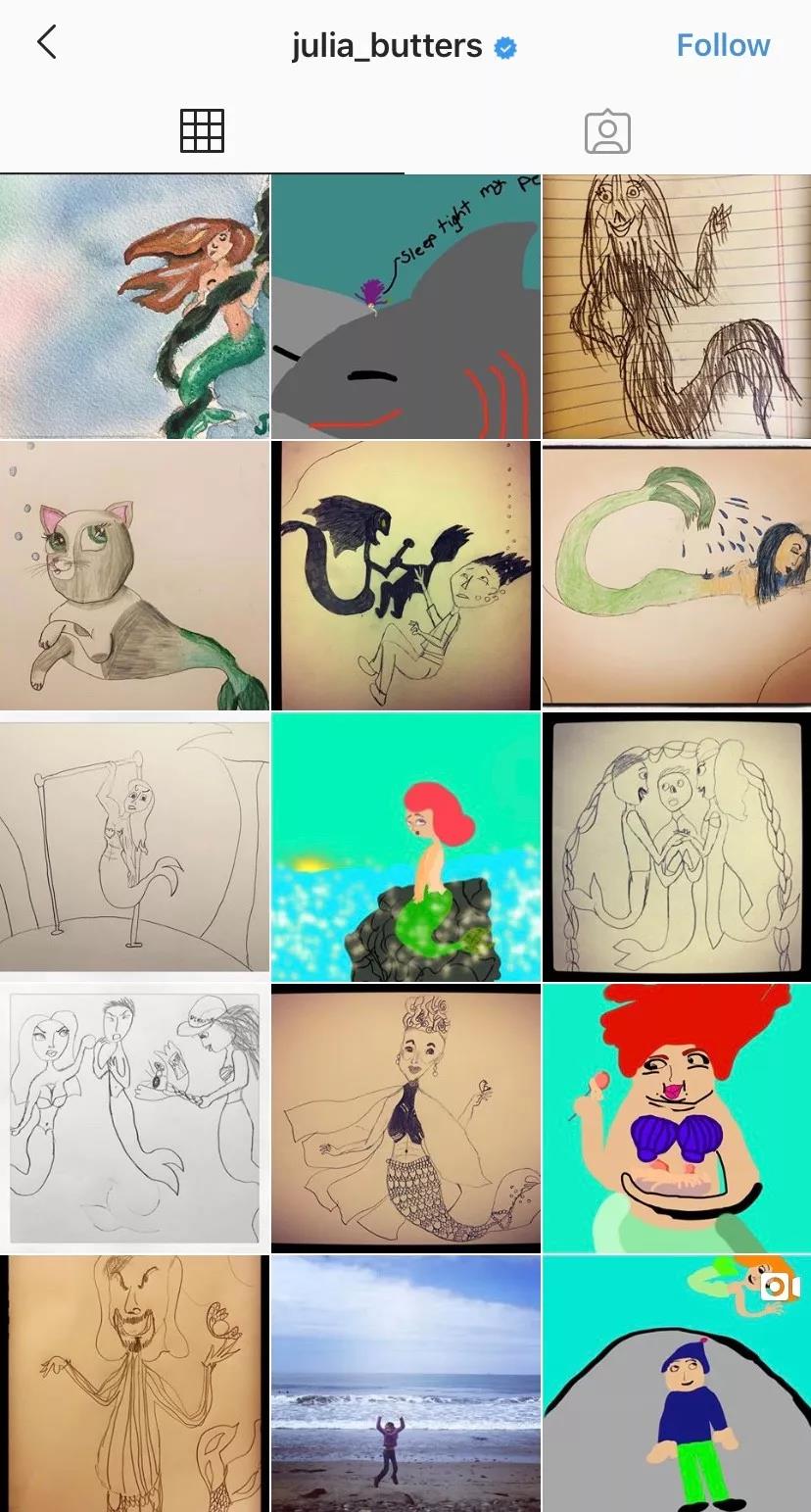The height and width of the screenshot is (1512, 811).
Task: Switch to the posts grid tab
Action: click(202, 131)
